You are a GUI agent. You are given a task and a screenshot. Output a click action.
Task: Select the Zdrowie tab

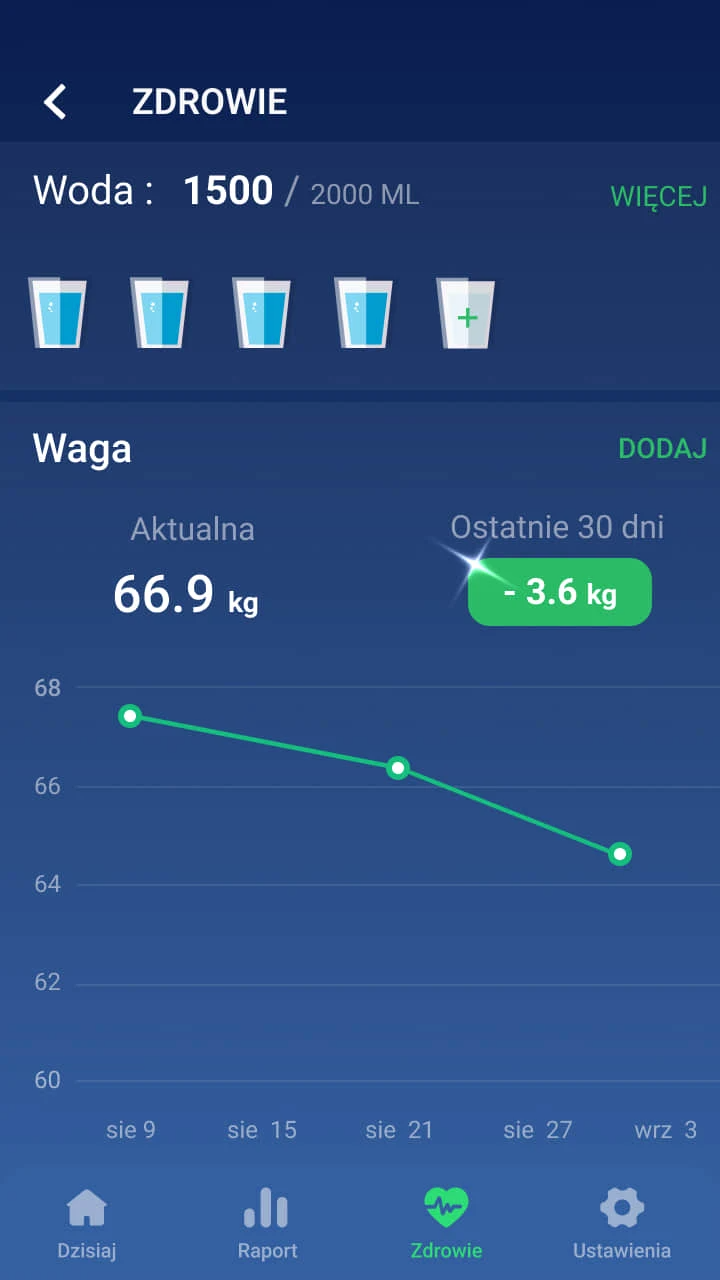446,1223
